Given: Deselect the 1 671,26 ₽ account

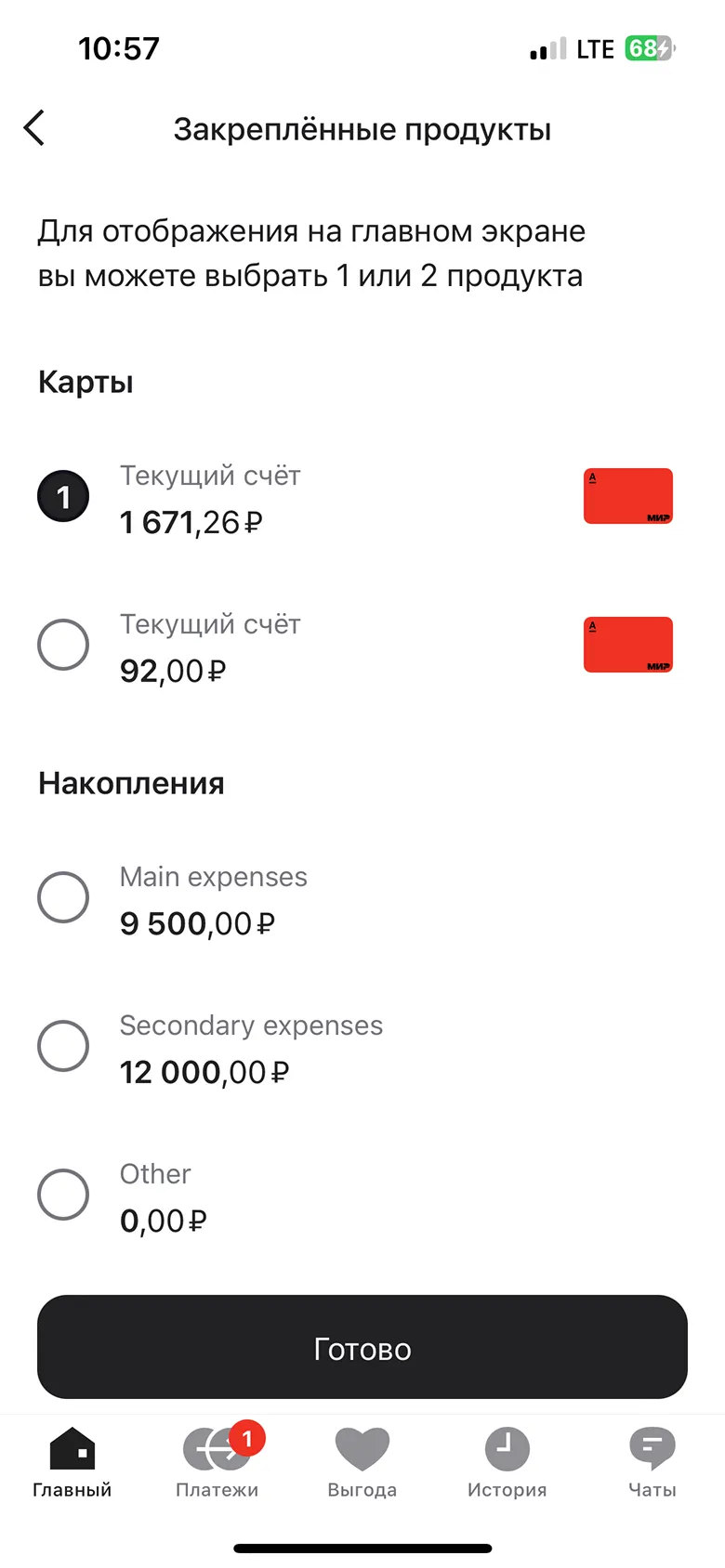Looking at the screenshot, I should click(63, 496).
